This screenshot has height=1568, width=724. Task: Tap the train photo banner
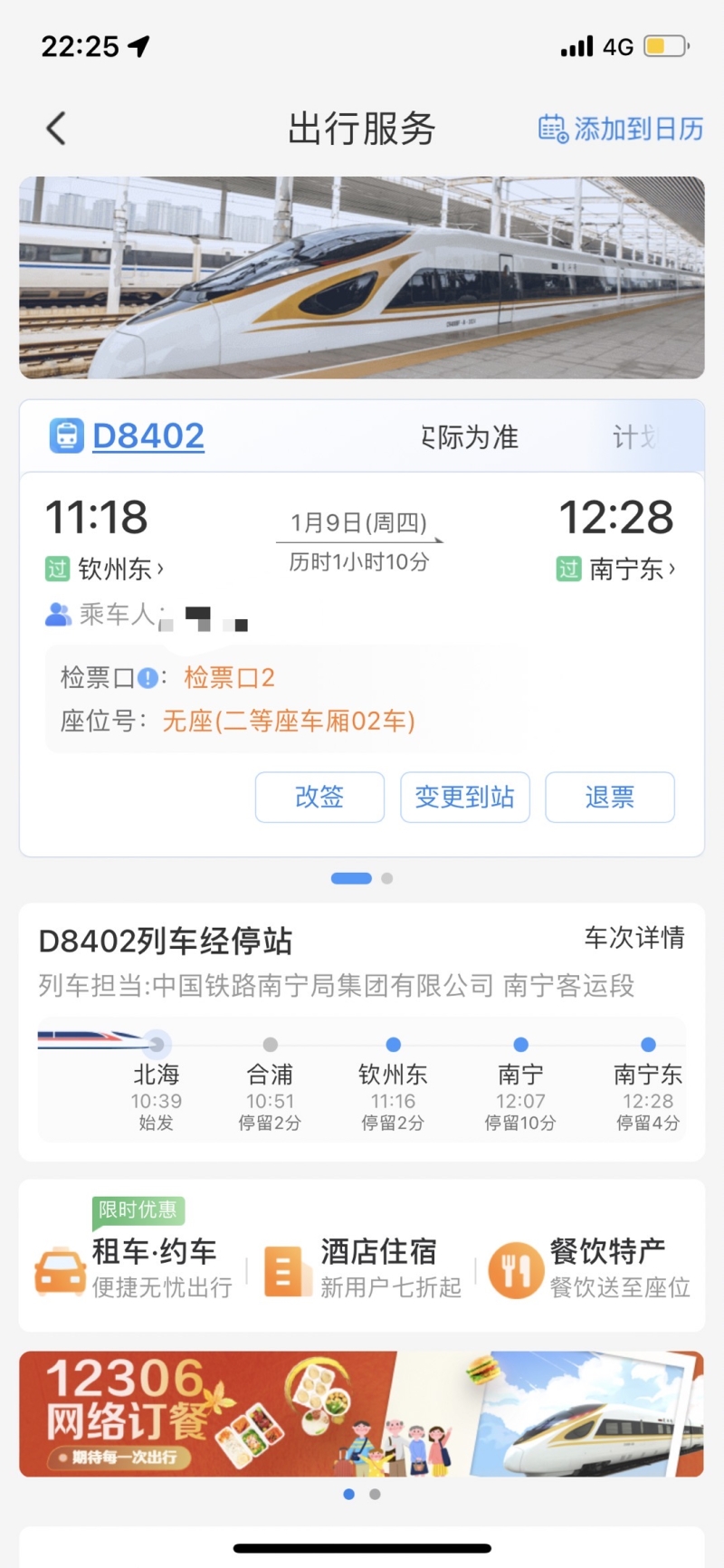(361, 277)
